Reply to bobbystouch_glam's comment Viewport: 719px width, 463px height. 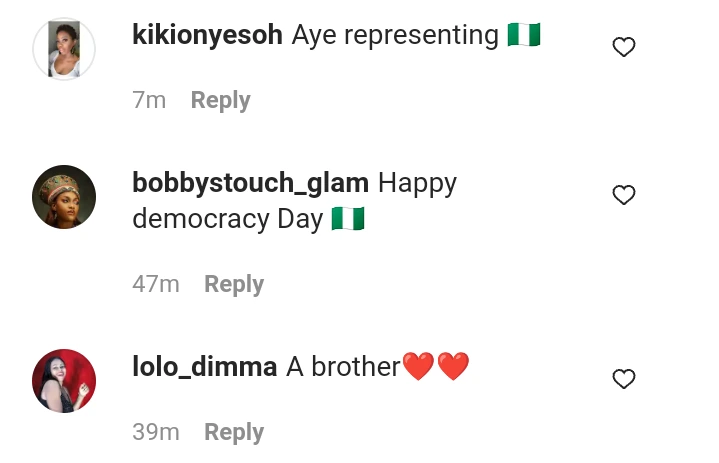(234, 284)
